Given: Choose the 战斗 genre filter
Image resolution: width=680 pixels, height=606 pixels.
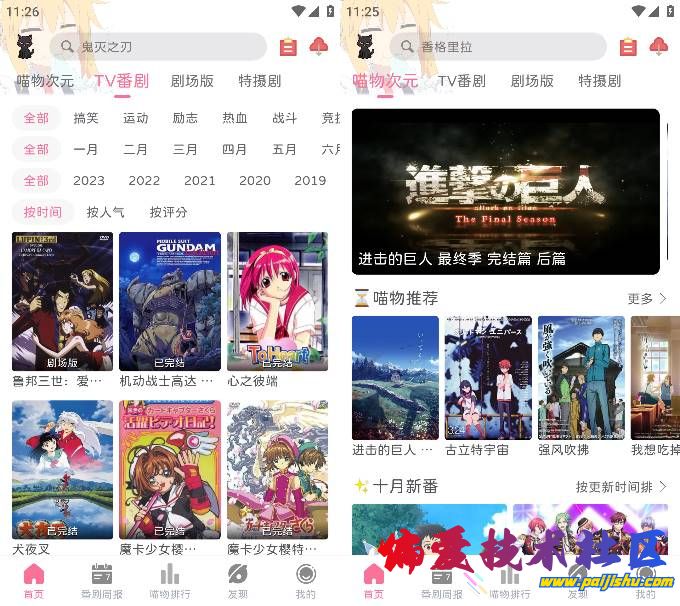Looking at the screenshot, I should 285,118.
